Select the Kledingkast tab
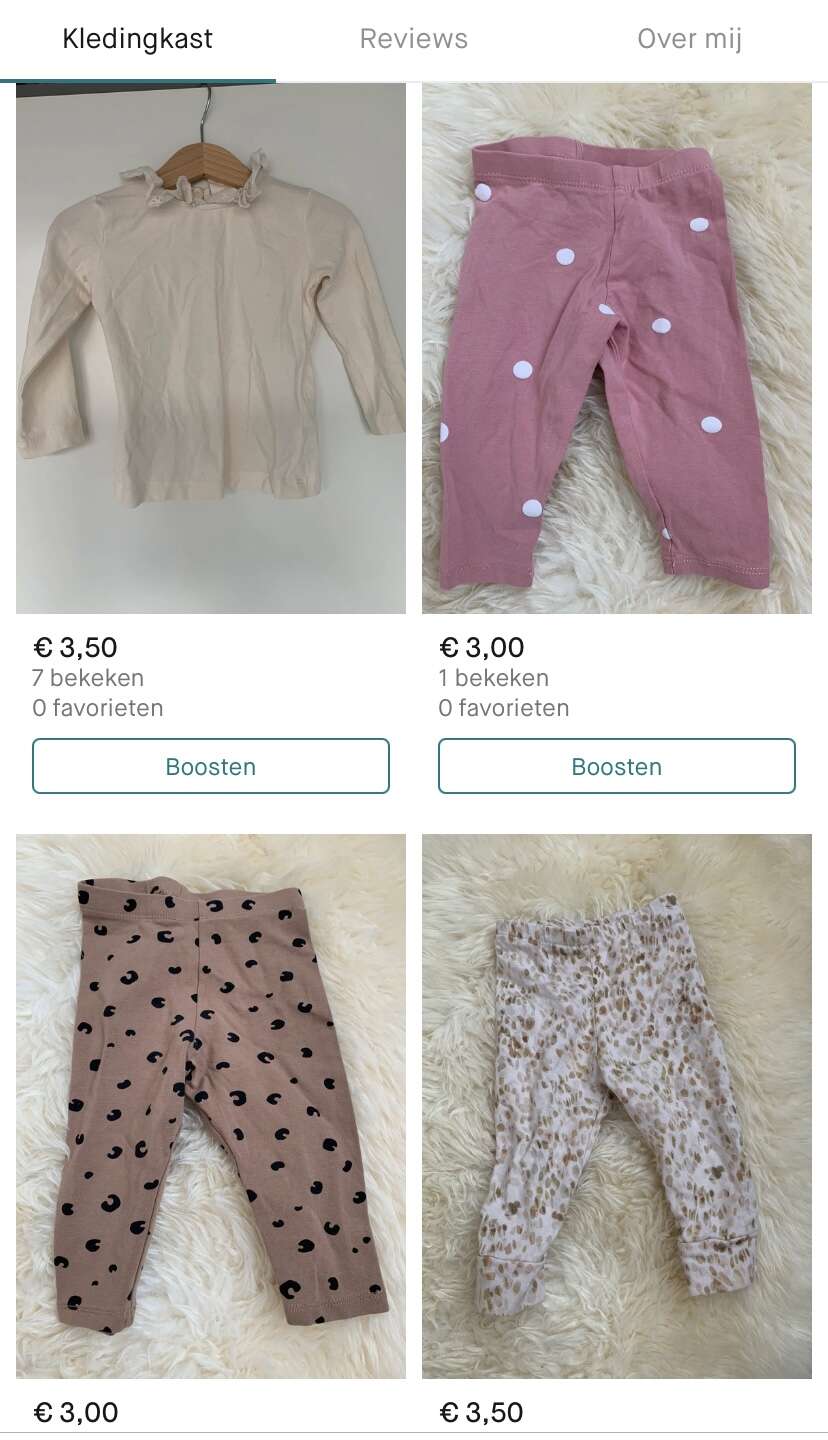The height and width of the screenshot is (1440, 828). [x=137, y=39]
